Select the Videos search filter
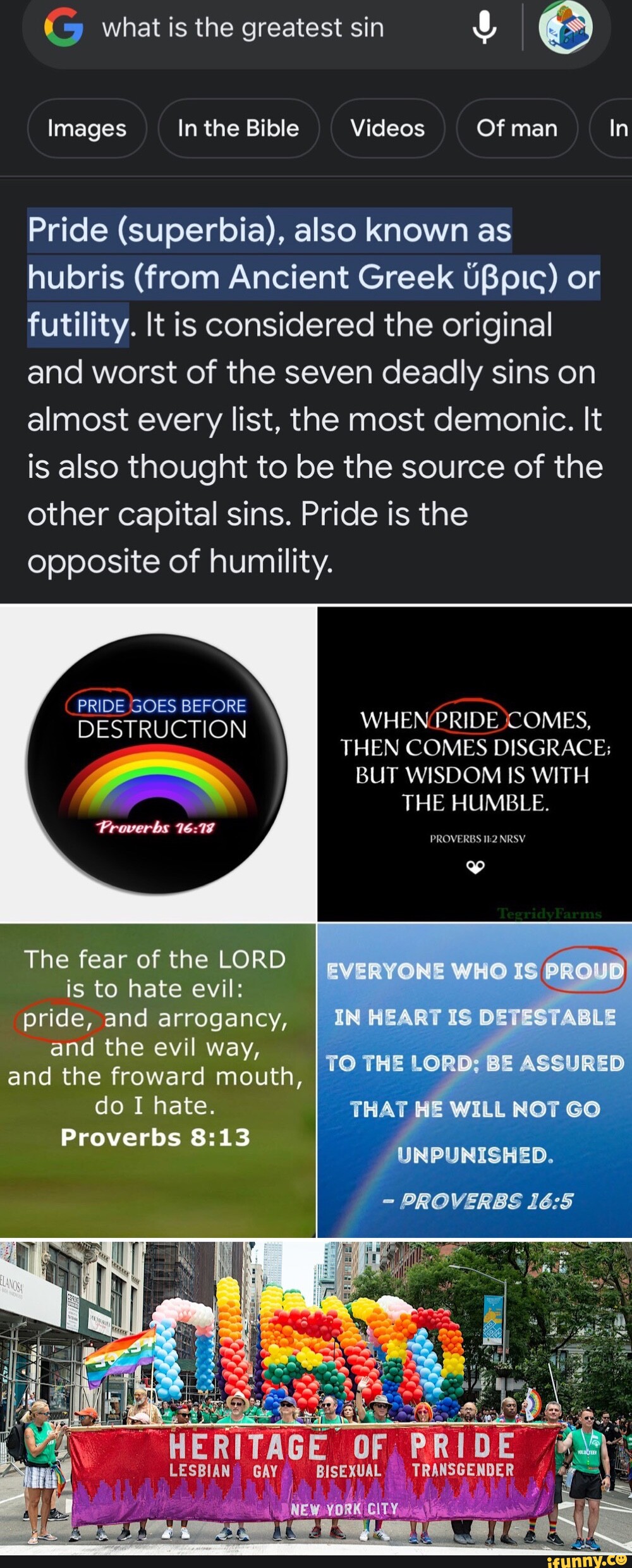632x1568 pixels. [387, 128]
